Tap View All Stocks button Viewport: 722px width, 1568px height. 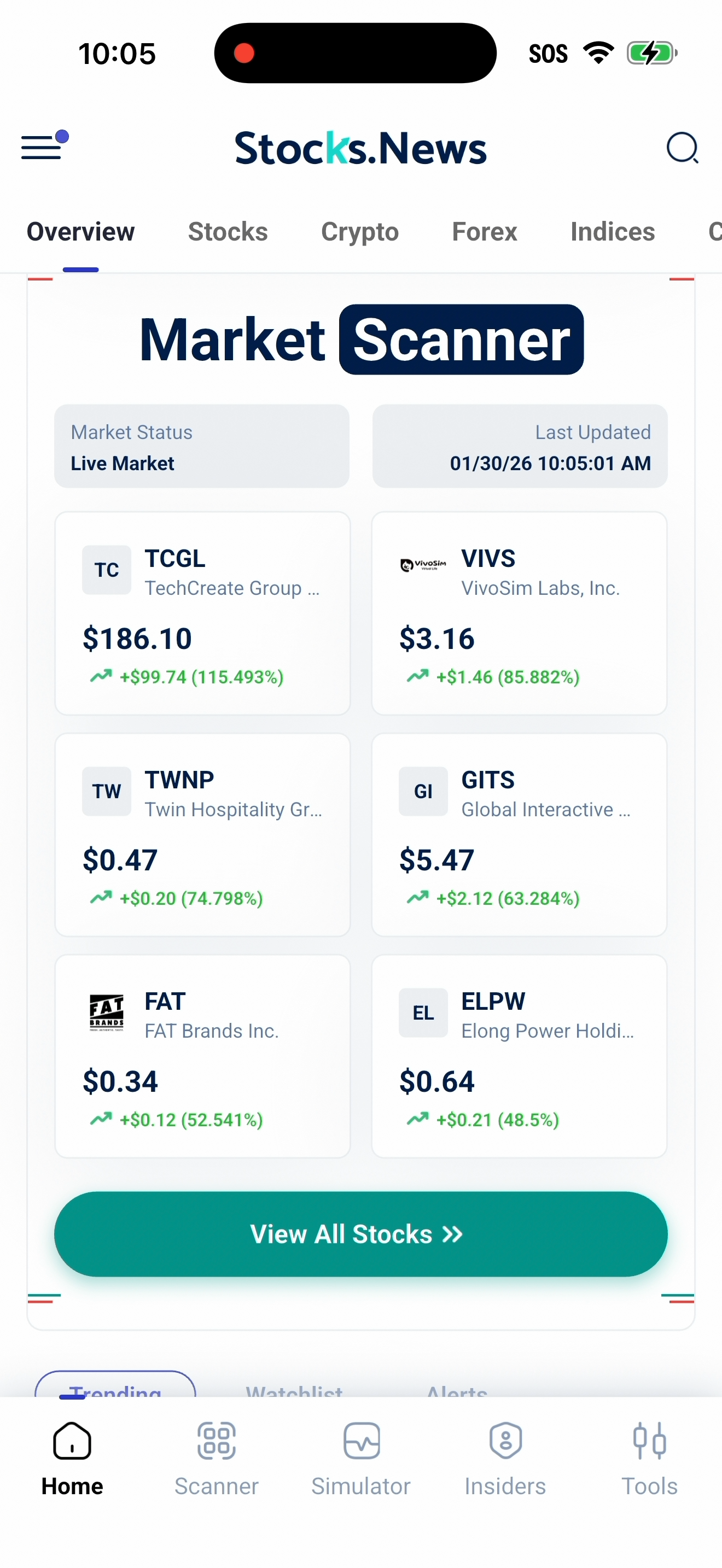[x=360, y=1234]
